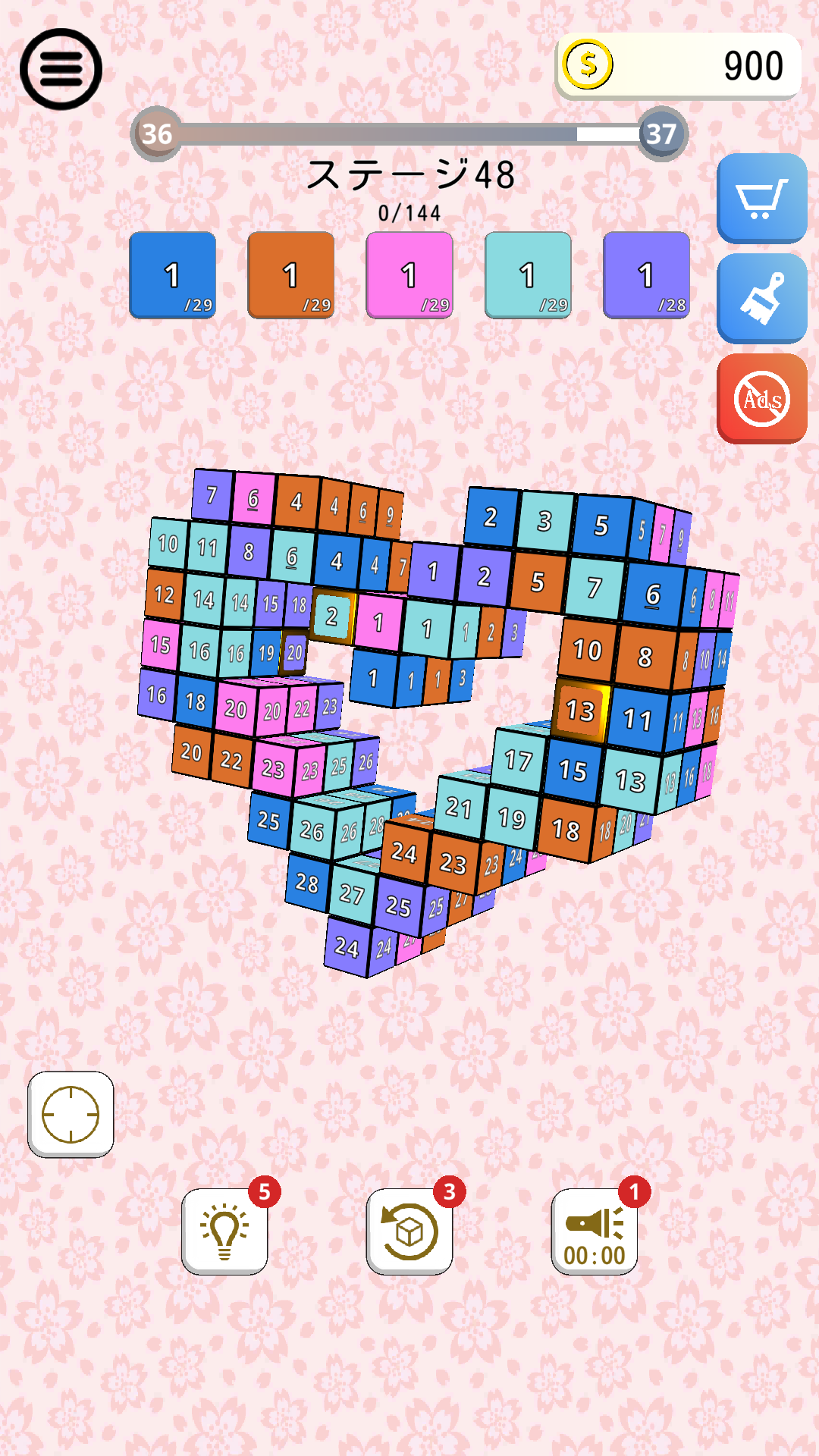The image size is (819, 1456).
Task: Tap level marker 37 on progress track
Action: coord(662,133)
